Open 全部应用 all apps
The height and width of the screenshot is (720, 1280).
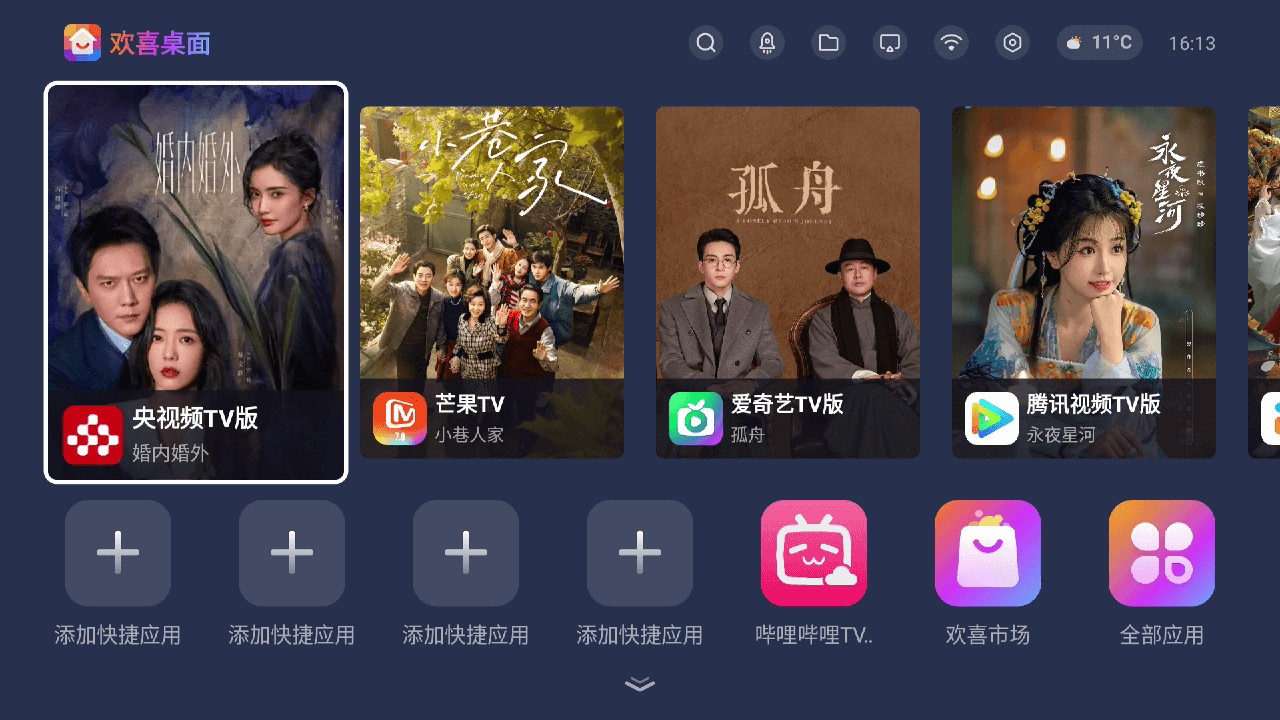pos(1162,553)
